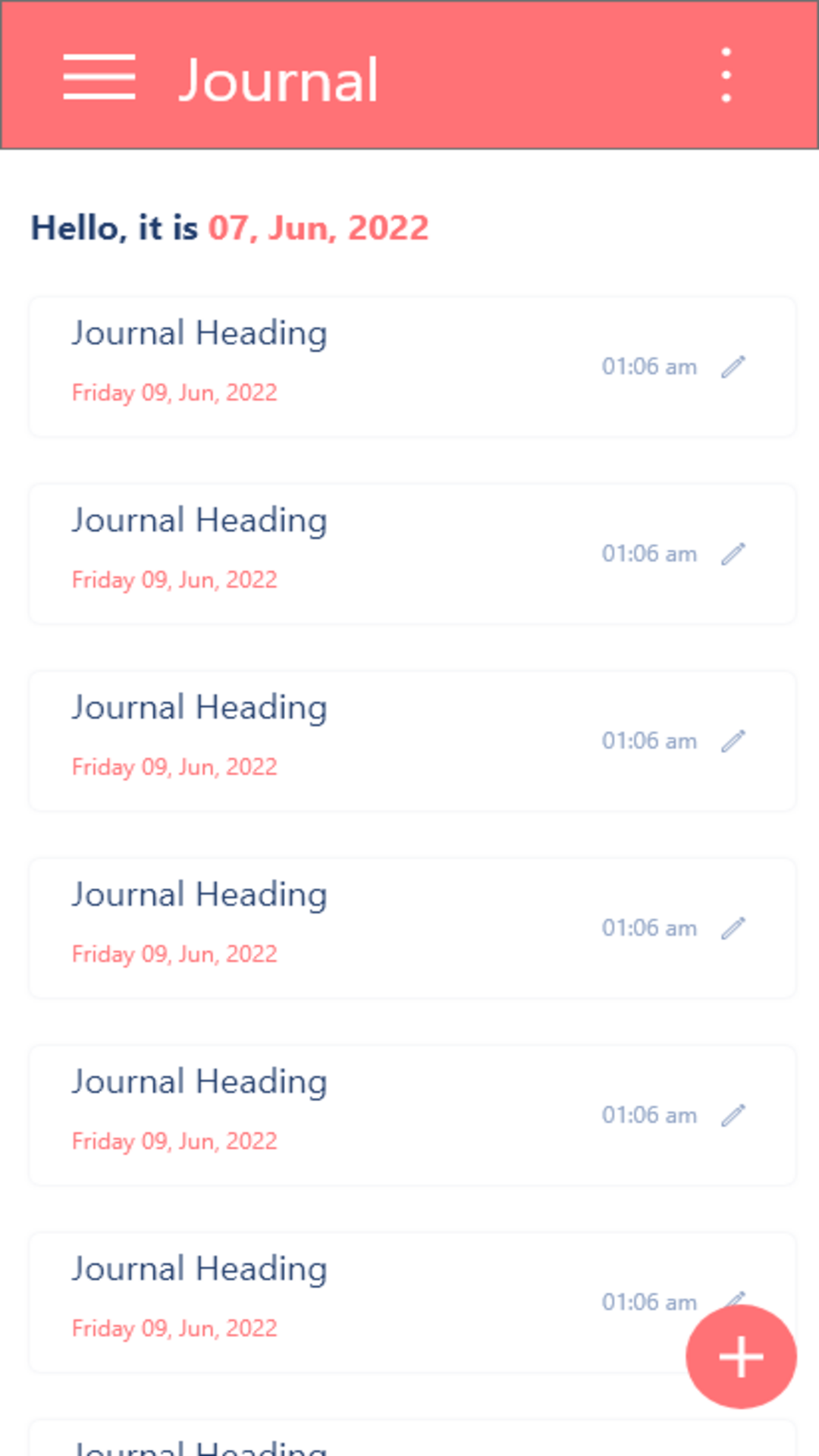
Task: Tap the pencil on the second journal entry
Action: tap(733, 554)
